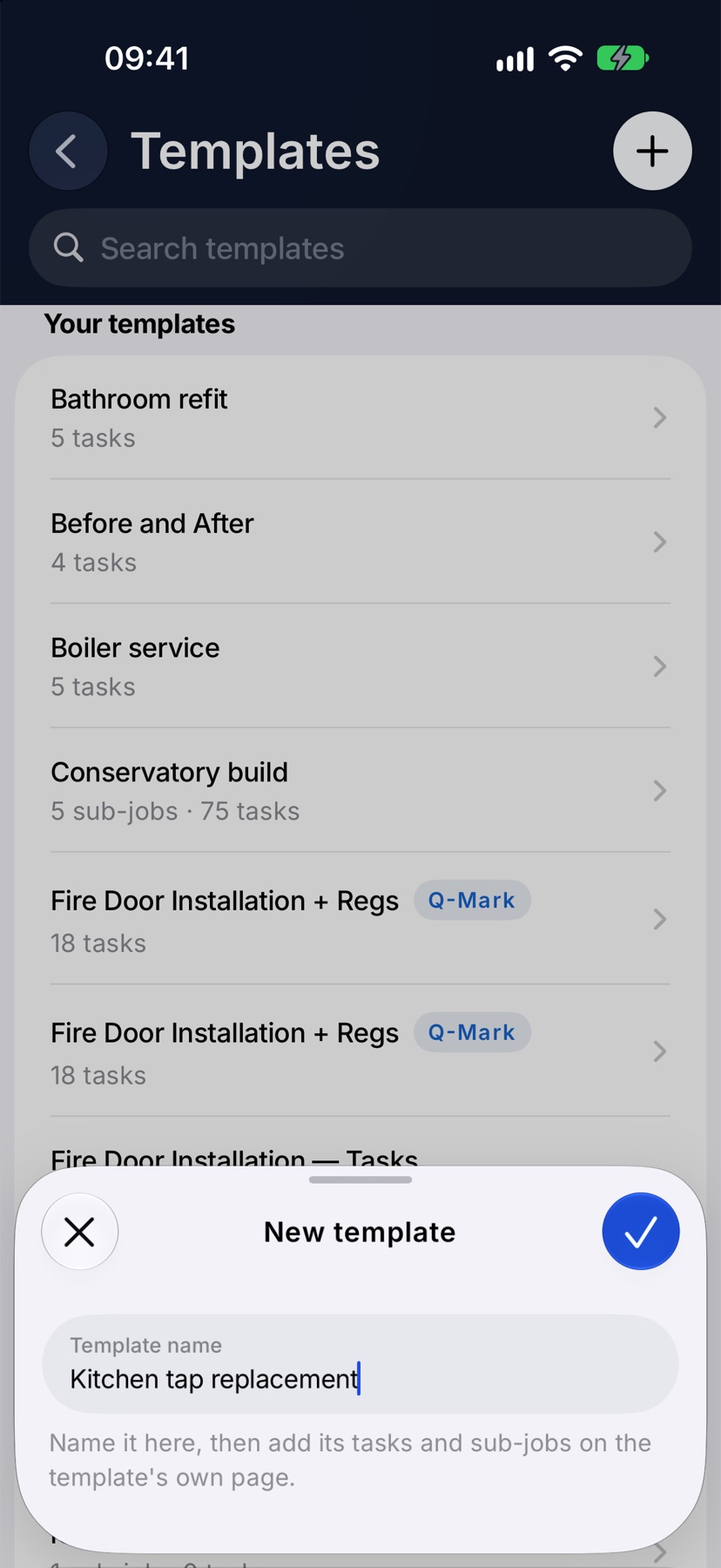Image resolution: width=721 pixels, height=1568 pixels.
Task: Close the New template sheet
Action: click(x=80, y=1232)
